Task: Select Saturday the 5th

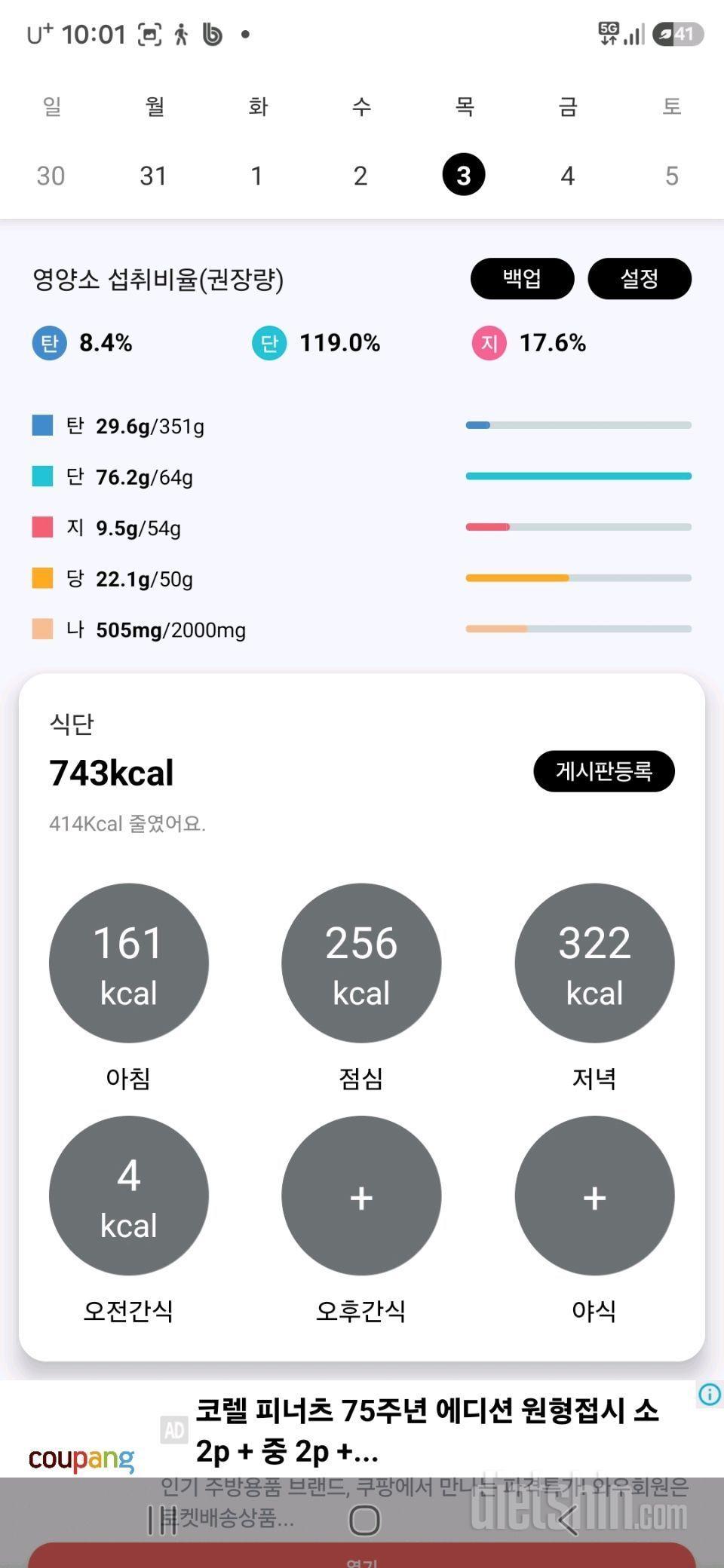Action: pyautogui.click(x=672, y=176)
